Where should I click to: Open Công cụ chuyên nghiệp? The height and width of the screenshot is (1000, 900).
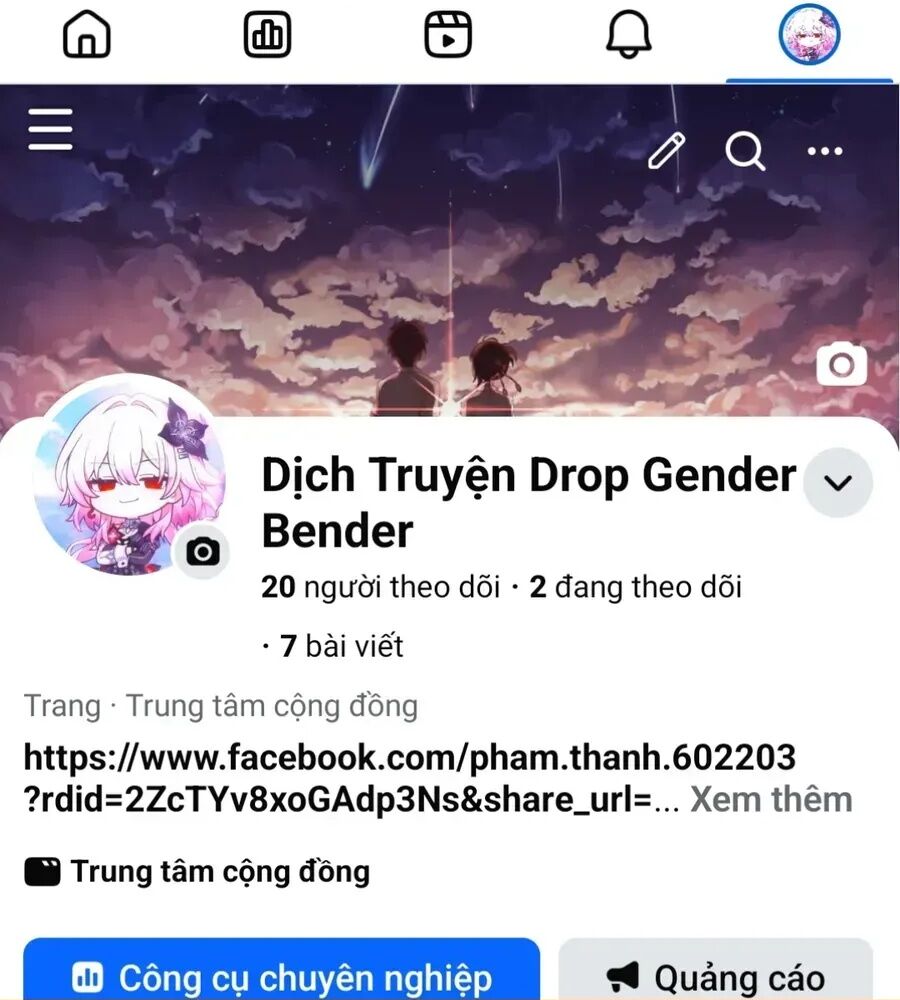pyautogui.click(x=281, y=975)
